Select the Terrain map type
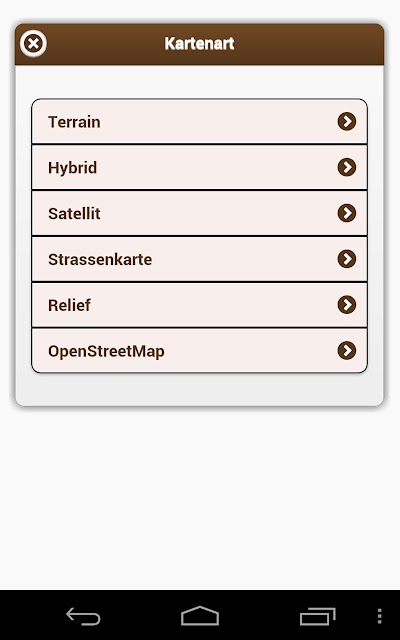 tap(200, 122)
